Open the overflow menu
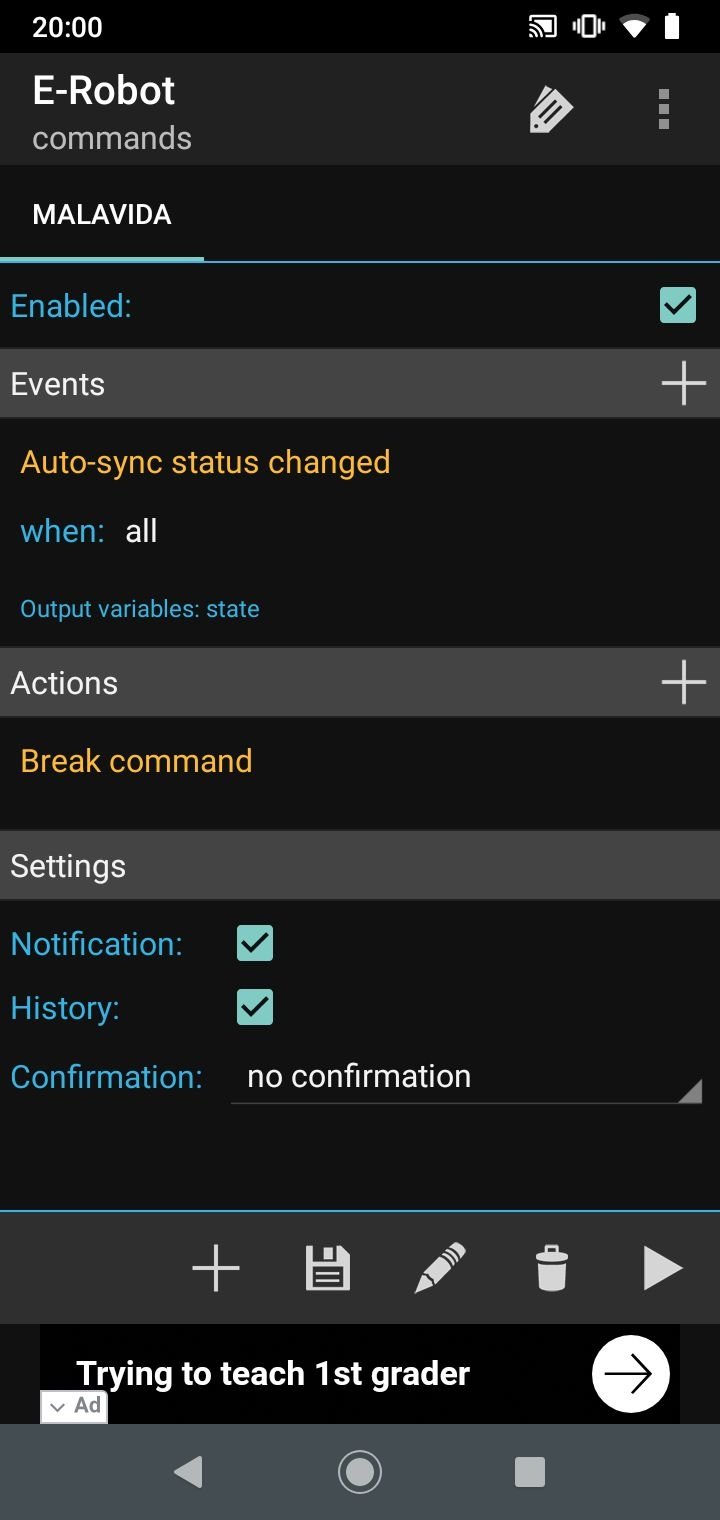The height and width of the screenshot is (1520, 720). click(x=663, y=109)
